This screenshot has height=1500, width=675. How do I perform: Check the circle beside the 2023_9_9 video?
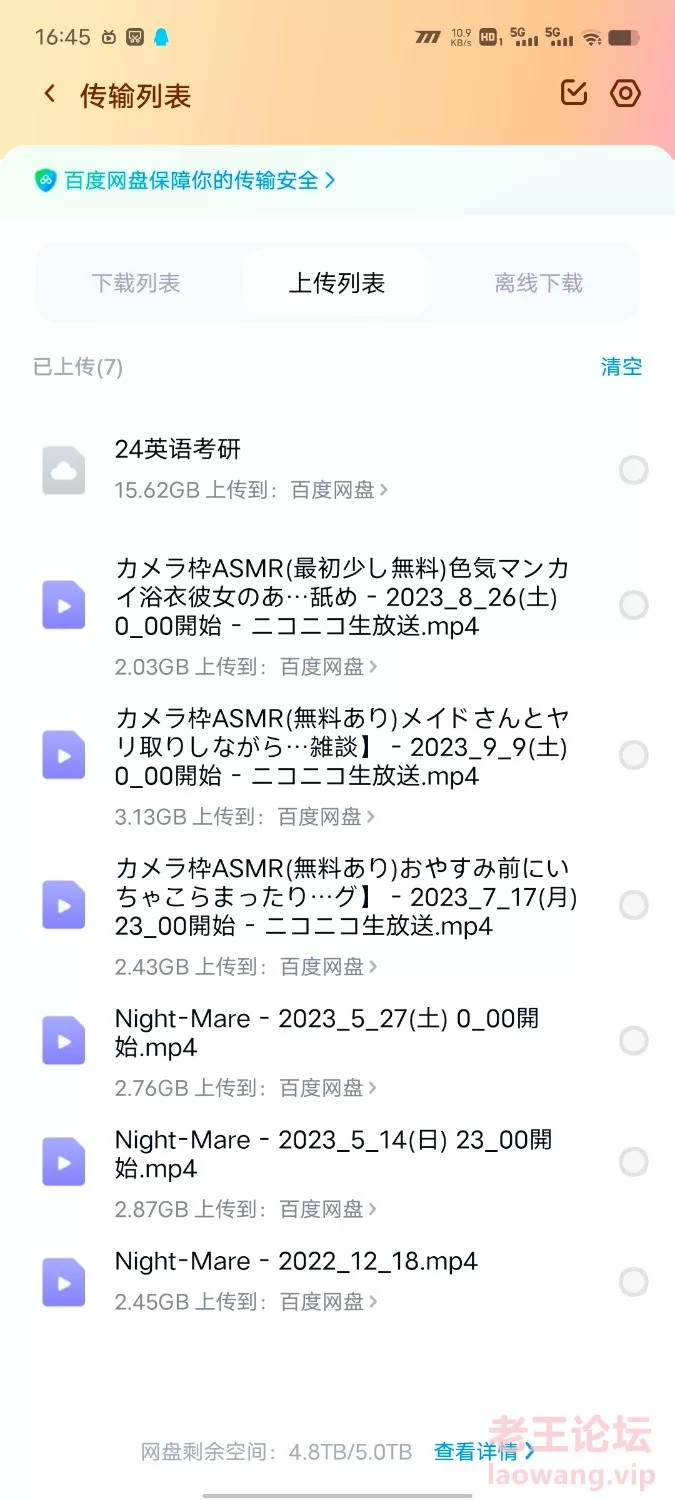(x=634, y=755)
